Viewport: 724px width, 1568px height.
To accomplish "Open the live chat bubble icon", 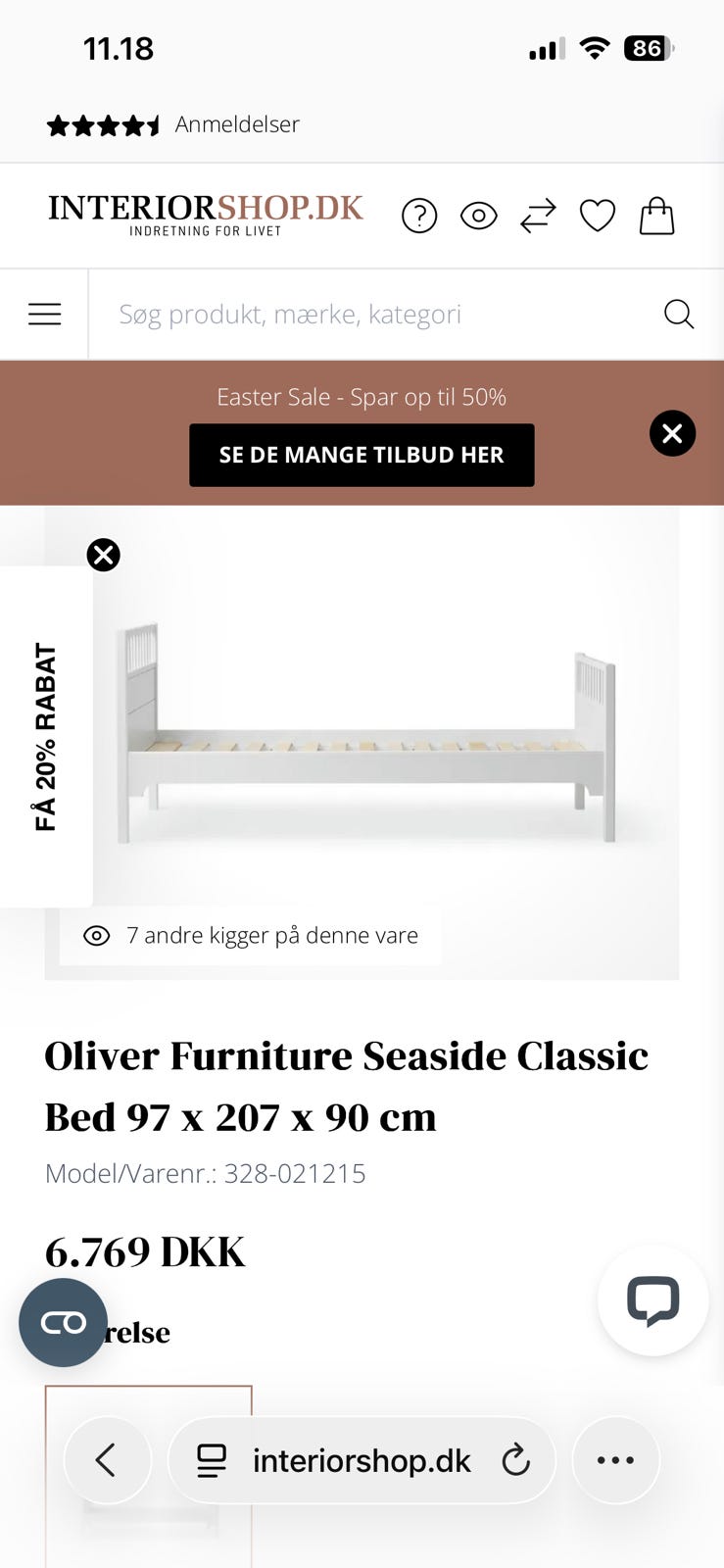I will coord(652,1300).
